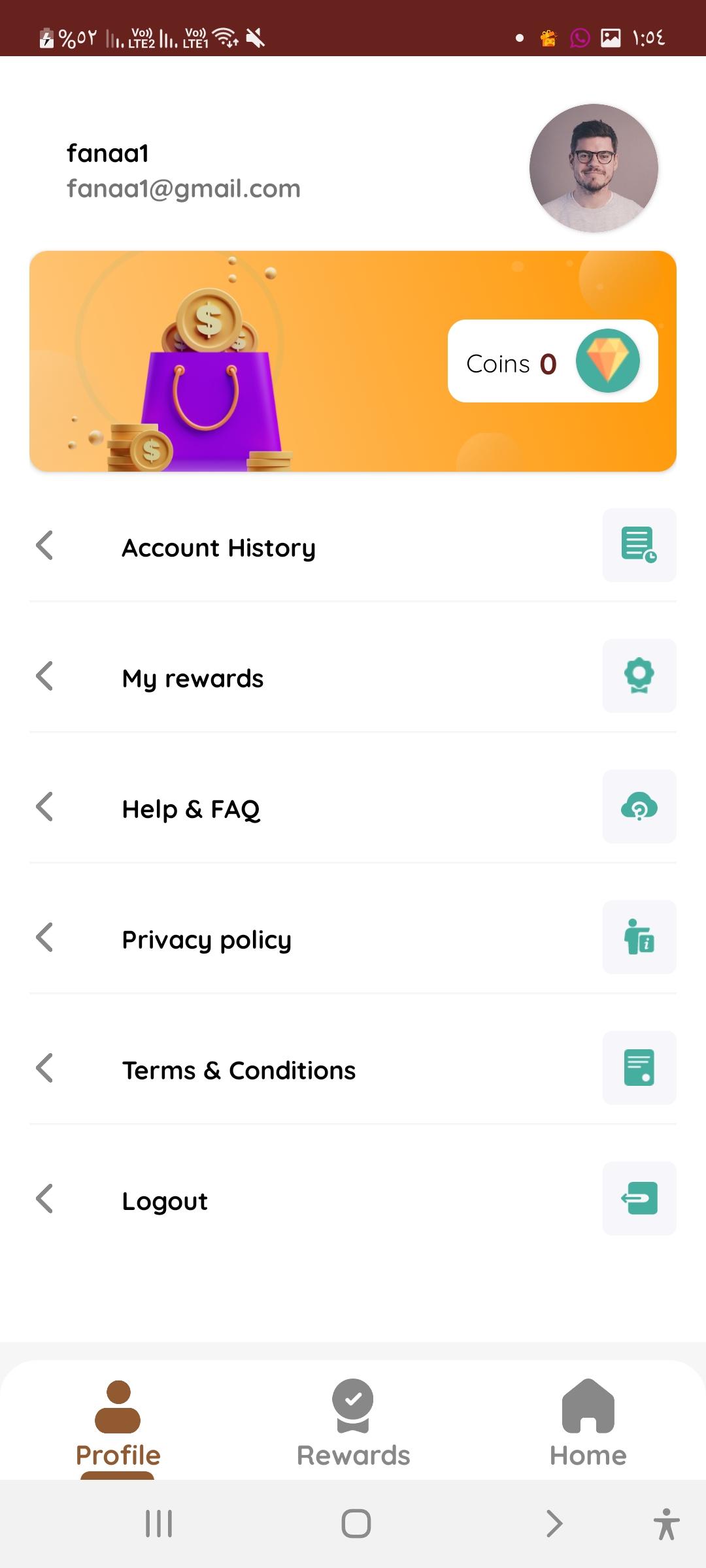The width and height of the screenshot is (706, 1568).
Task: Open the My rewards row
Action: click(353, 676)
